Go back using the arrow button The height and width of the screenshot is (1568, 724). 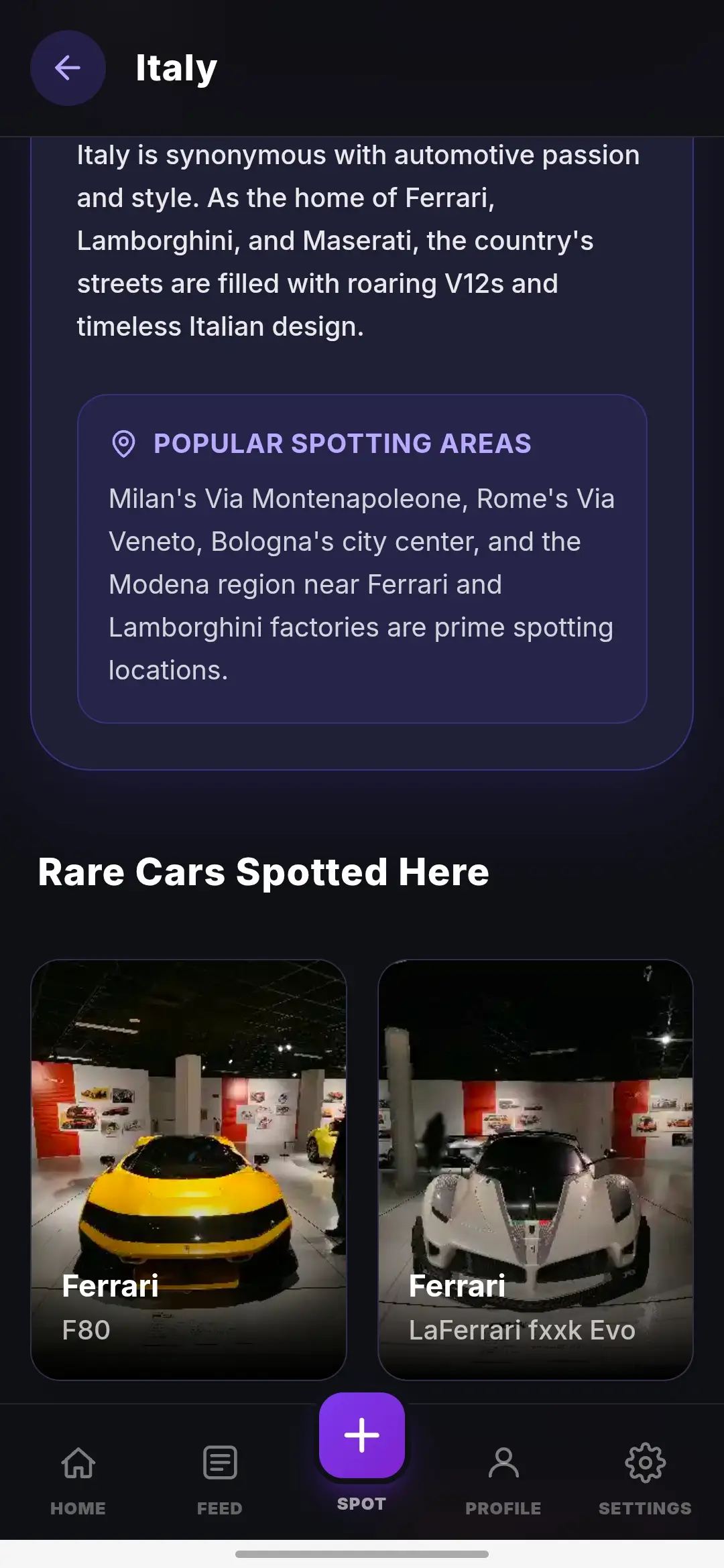(68, 68)
